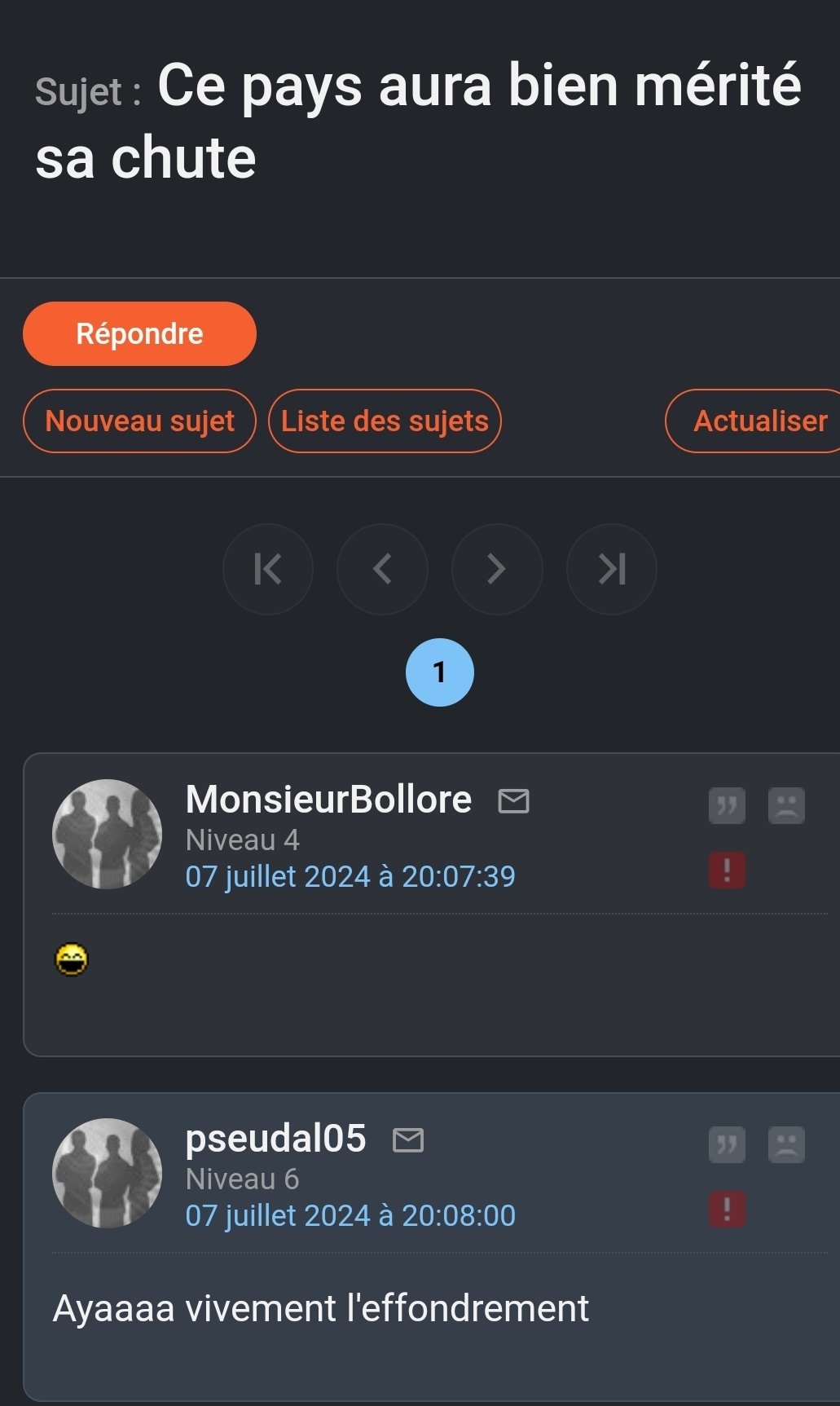Image resolution: width=840 pixels, height=1406 pixels.
Task: Go to the next page arrow
Action: 497,569
